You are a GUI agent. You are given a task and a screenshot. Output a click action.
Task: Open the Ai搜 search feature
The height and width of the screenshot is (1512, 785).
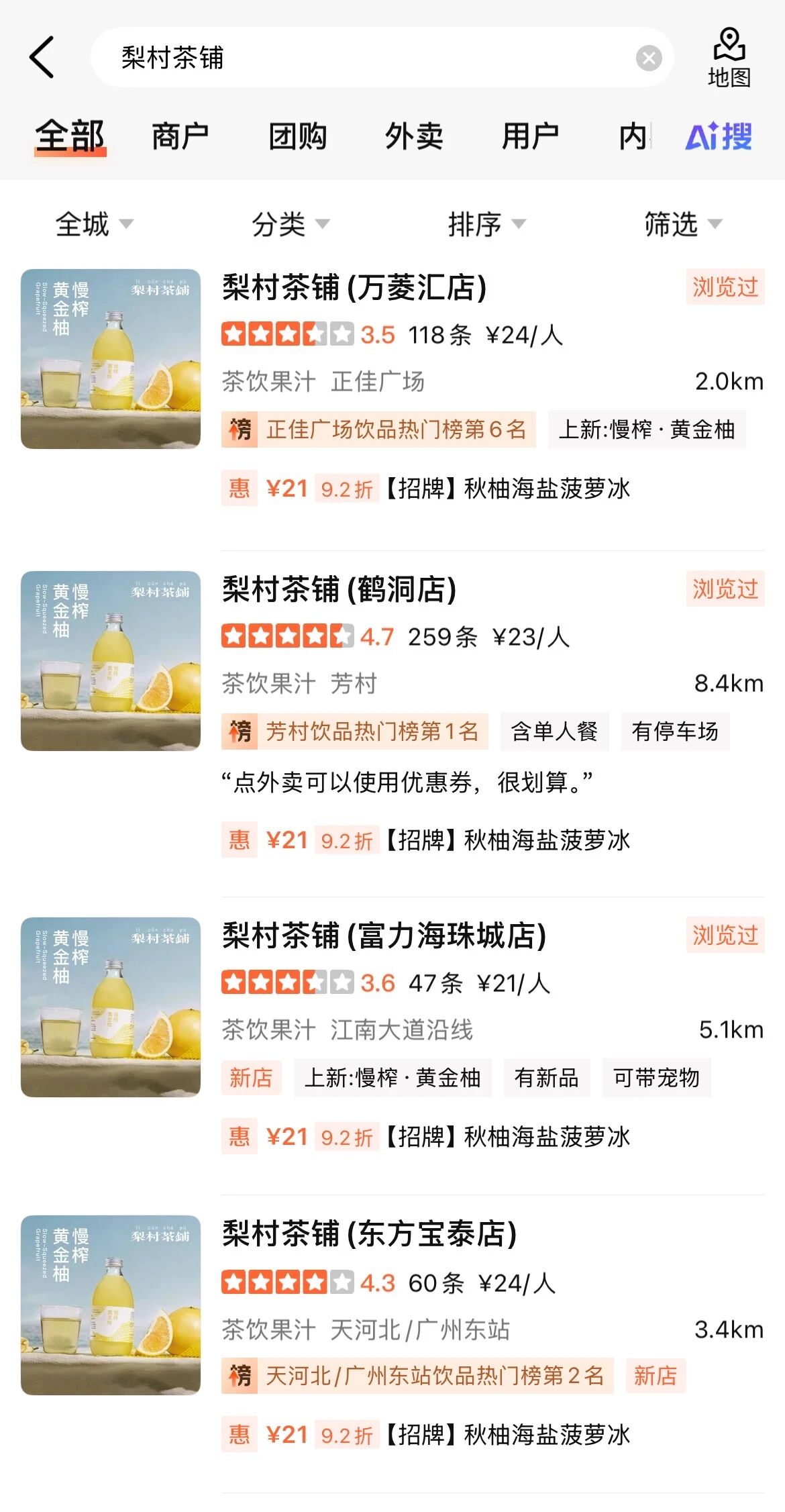719,136
